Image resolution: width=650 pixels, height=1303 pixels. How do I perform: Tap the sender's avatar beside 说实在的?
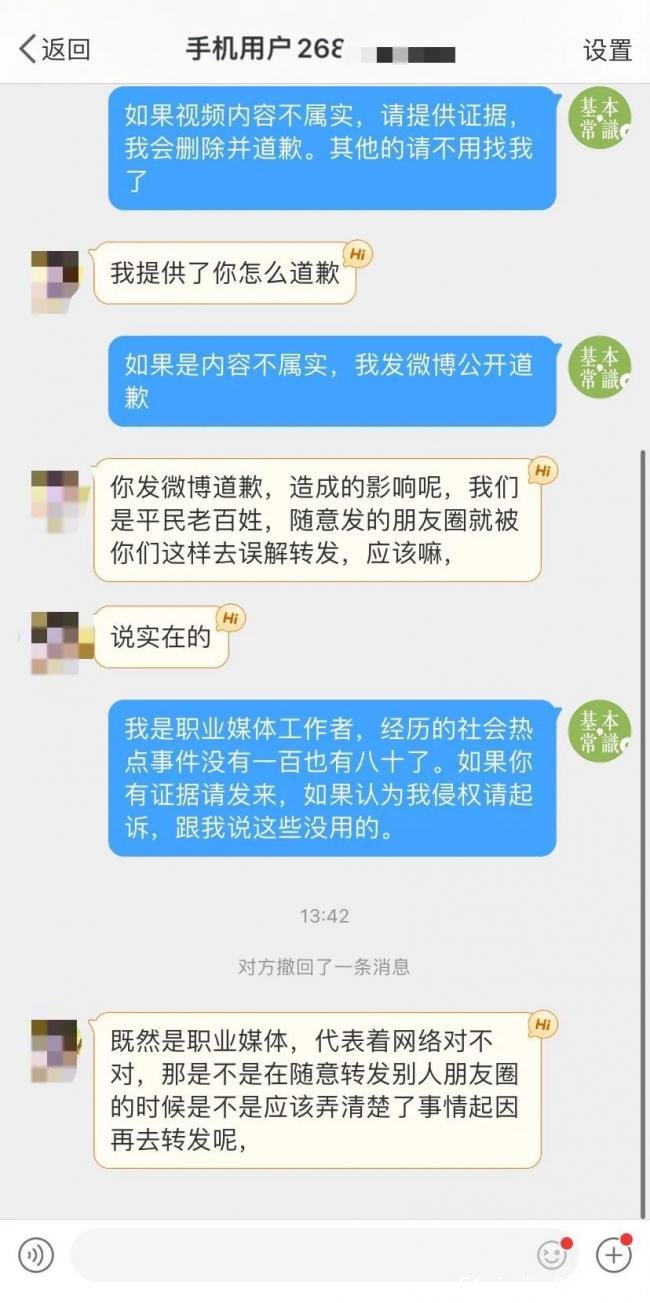click(55, 642)
